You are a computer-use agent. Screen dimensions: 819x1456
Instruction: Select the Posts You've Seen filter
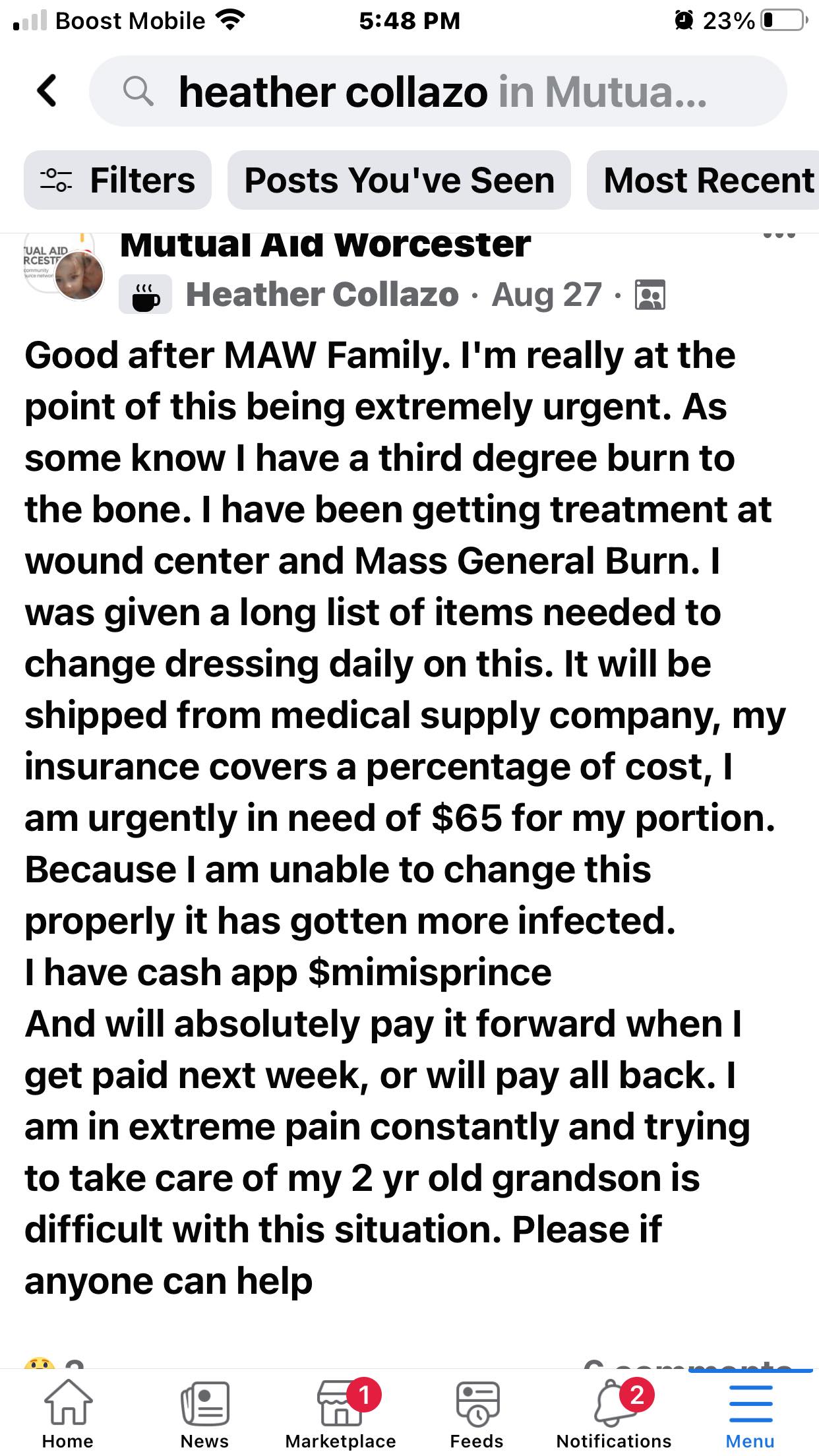399,180
